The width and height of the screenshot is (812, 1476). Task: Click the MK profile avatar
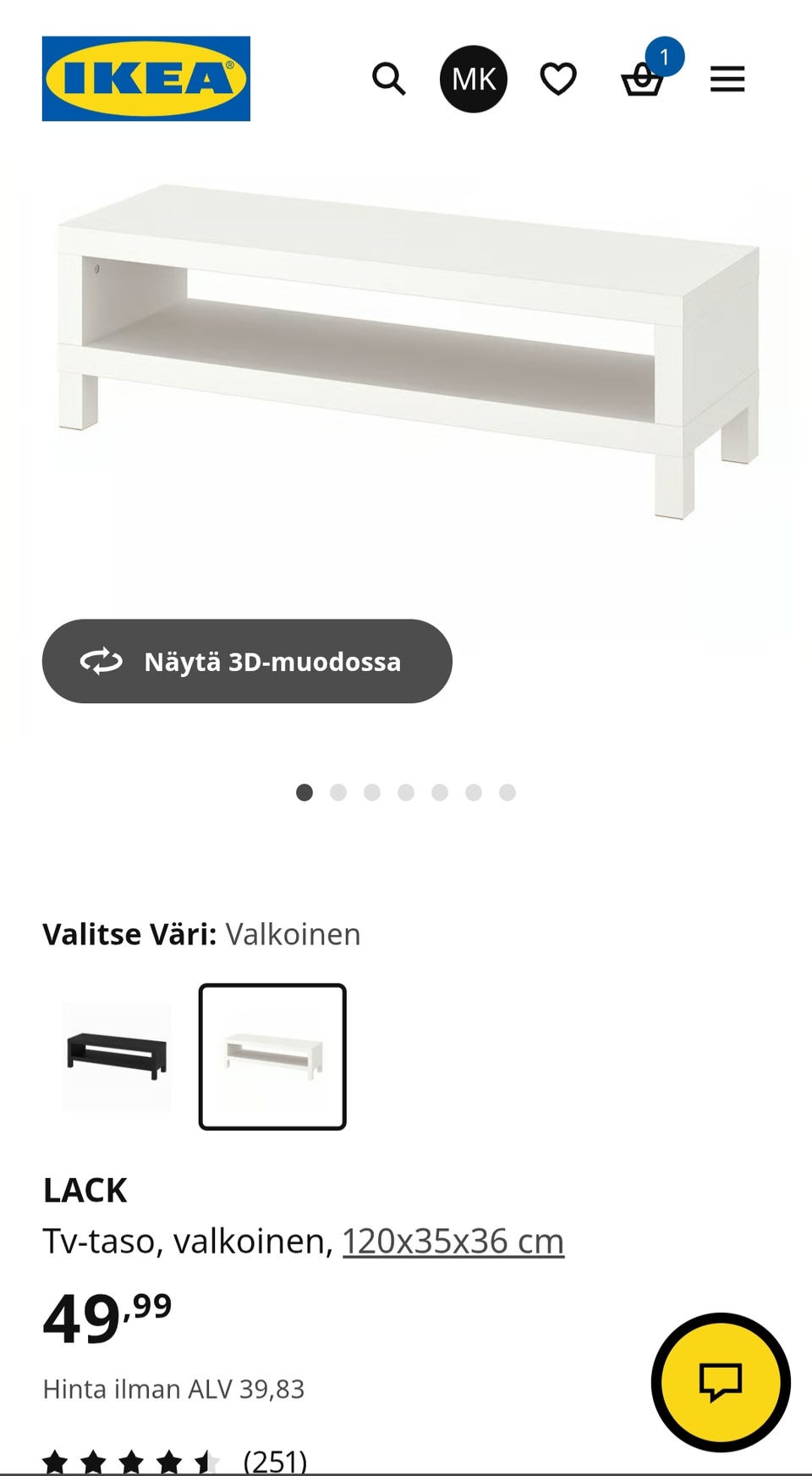pos(474,79)
